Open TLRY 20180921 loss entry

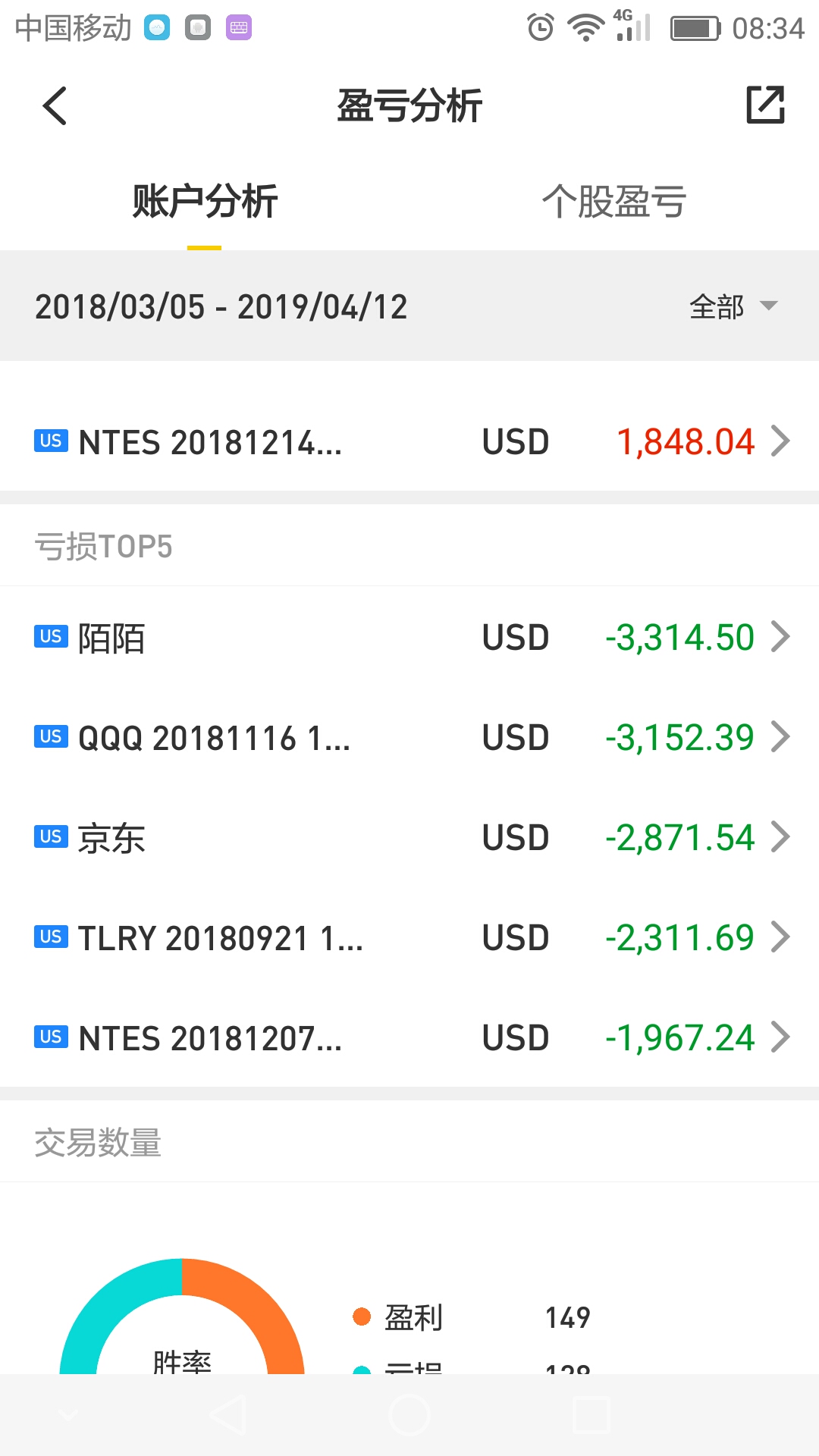pos(409,938)
